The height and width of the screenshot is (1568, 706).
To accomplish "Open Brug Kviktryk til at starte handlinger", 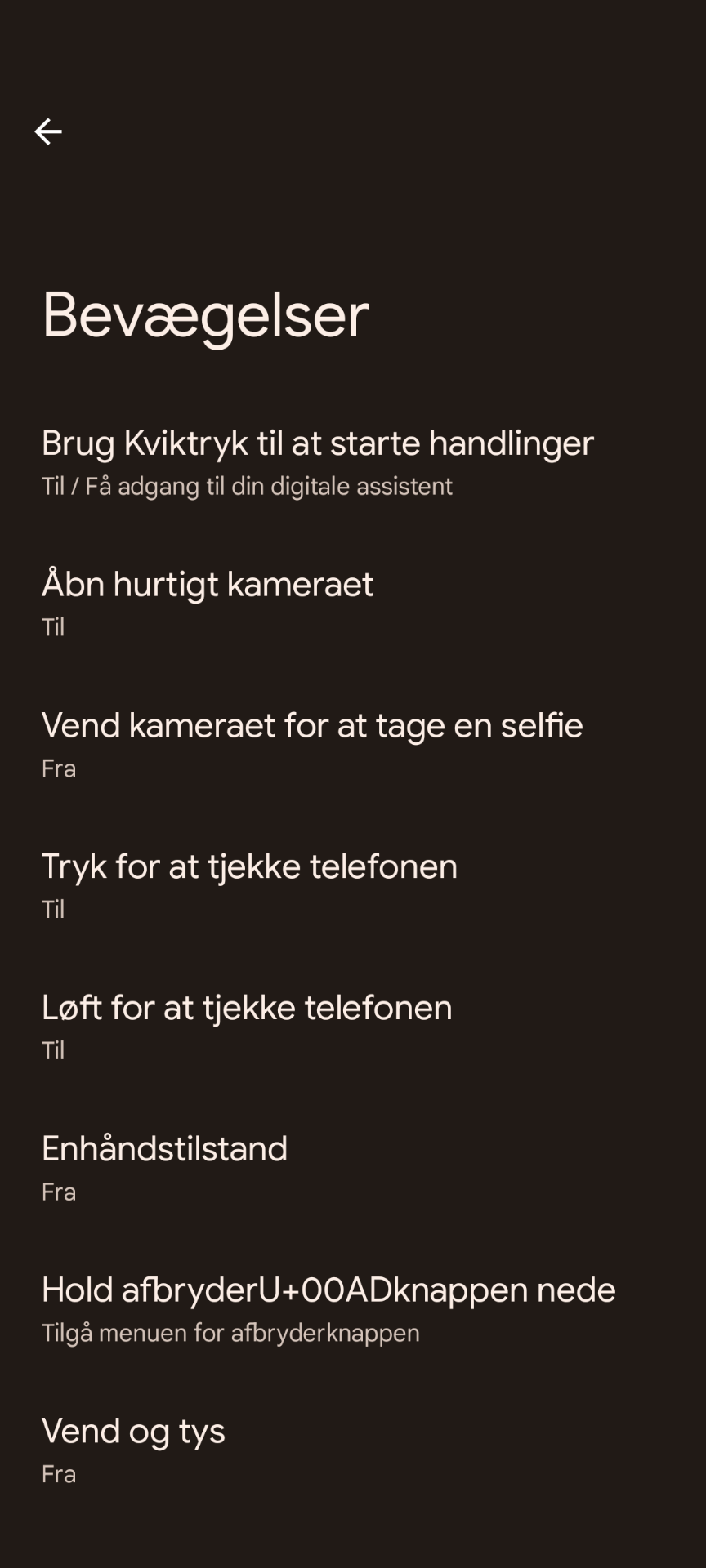I will [x=317, y=461].
